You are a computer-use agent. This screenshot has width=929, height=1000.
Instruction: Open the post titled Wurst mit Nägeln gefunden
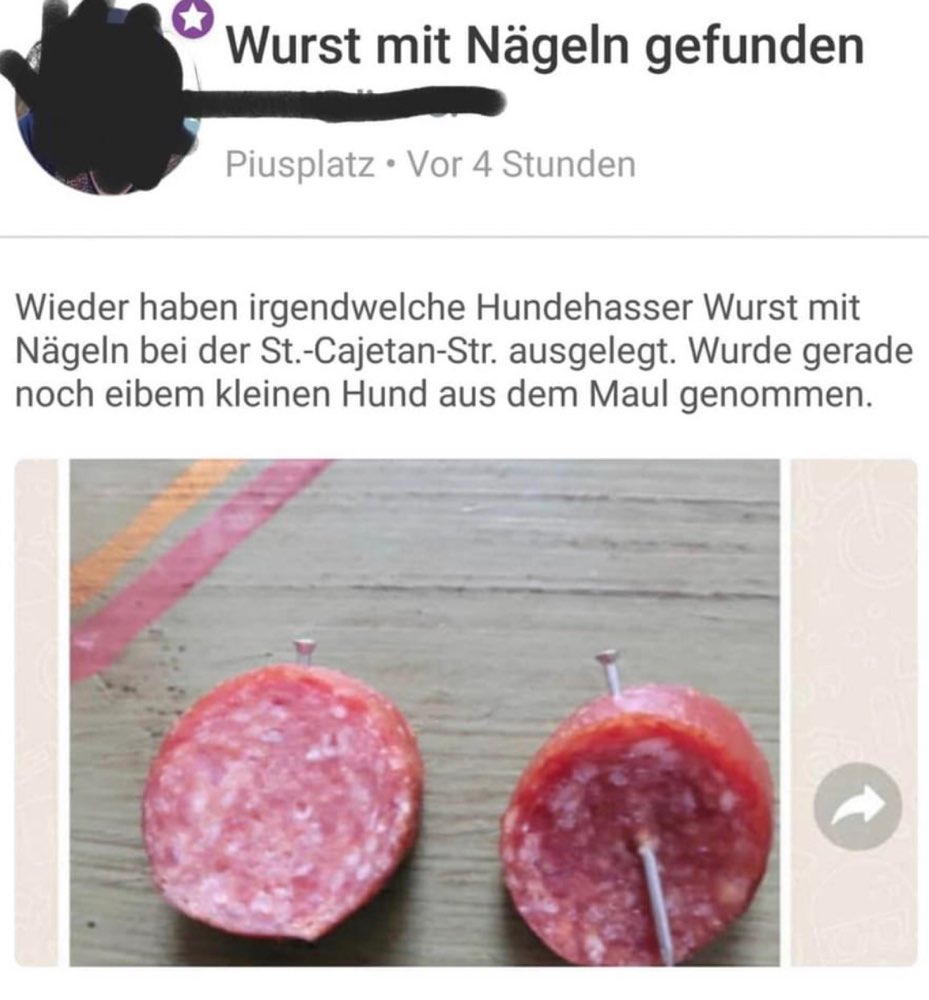tap(545, 45)
